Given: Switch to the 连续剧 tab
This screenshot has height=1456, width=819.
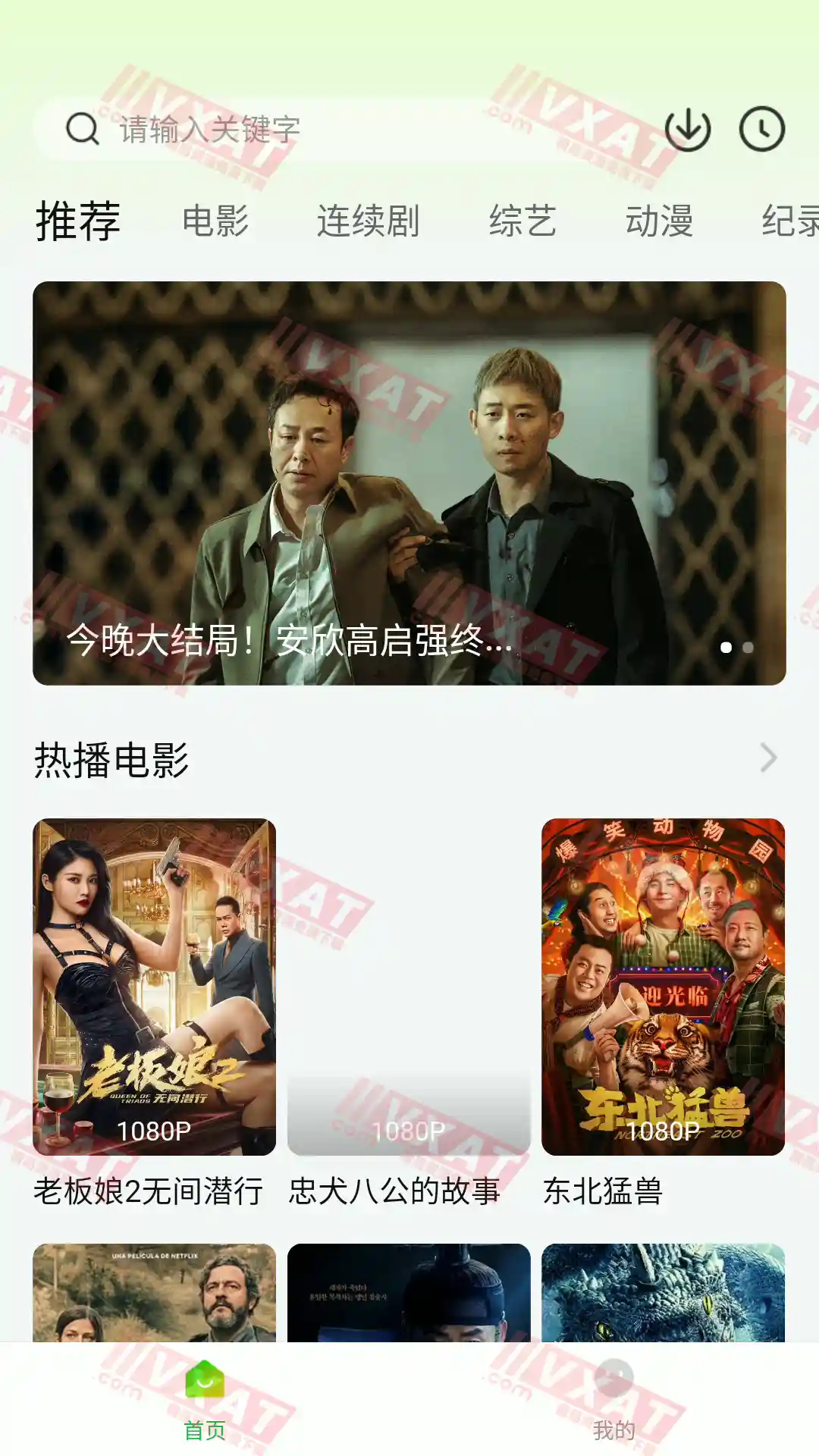Looking at the screenshot, I should click(x=368, y=221).
